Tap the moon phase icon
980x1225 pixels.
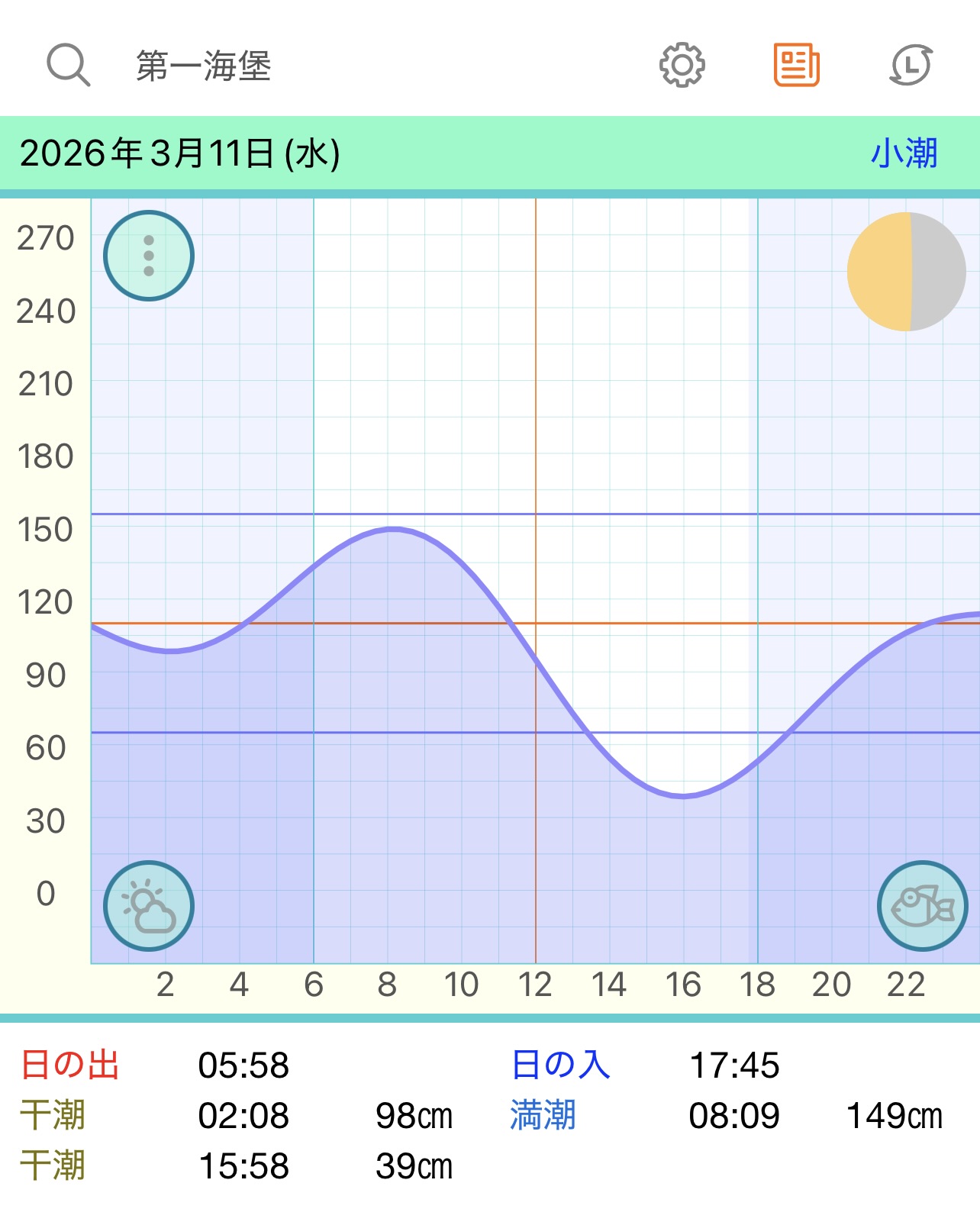click(906, 272)
